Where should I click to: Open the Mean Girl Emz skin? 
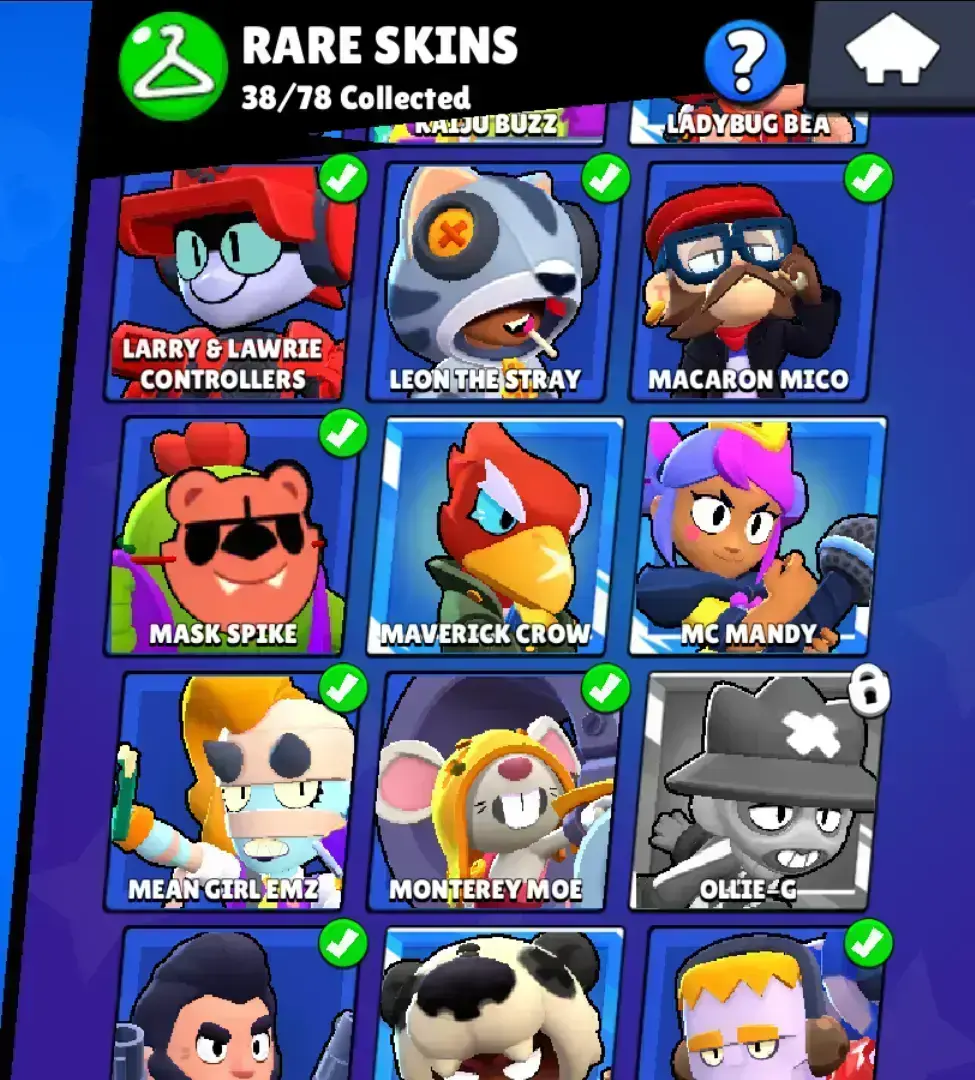tap(230, 790)
